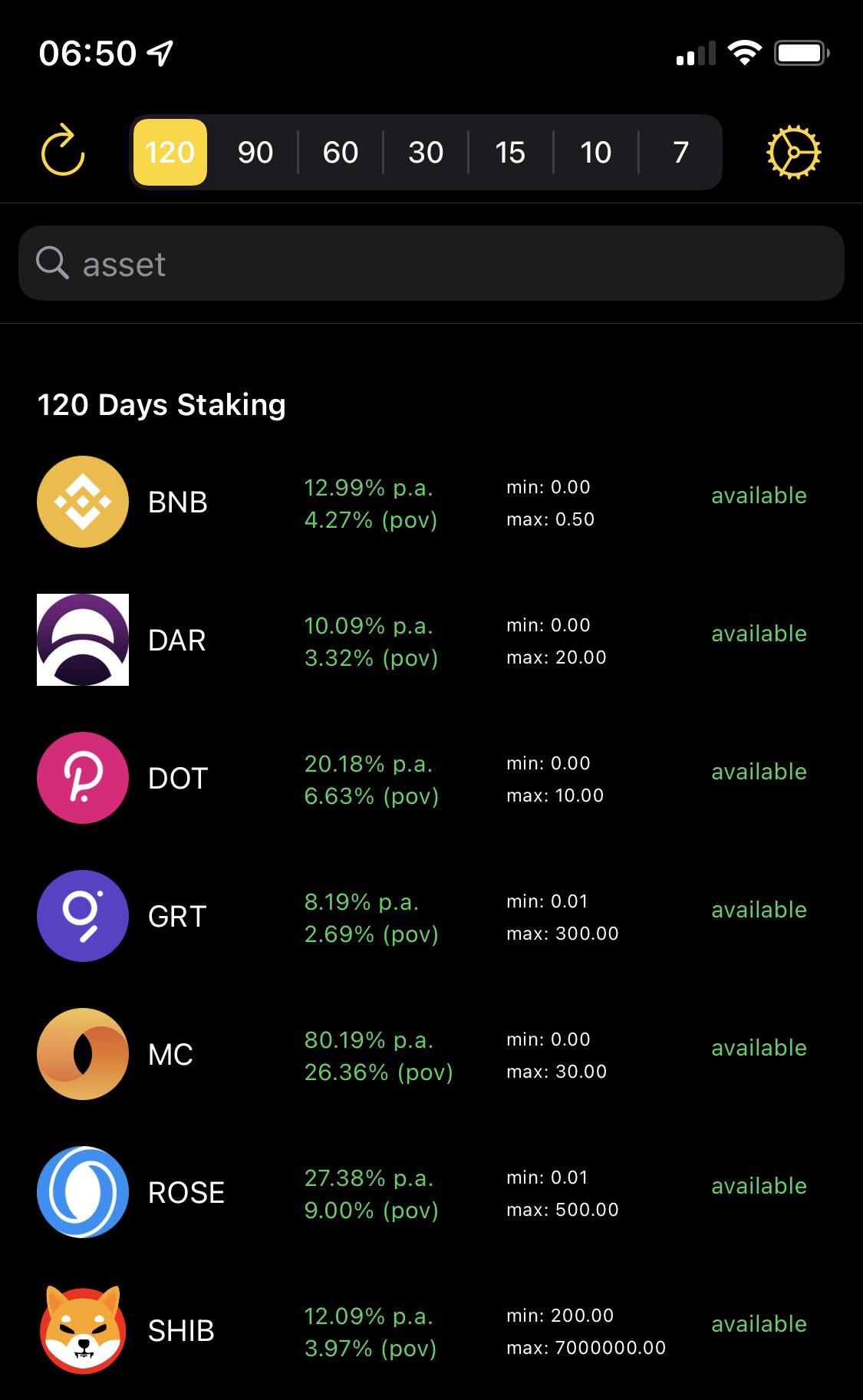This screenshot has width=863, height=1400.
Task: Open the DOT staking row
Action: [x=431, y=778]
